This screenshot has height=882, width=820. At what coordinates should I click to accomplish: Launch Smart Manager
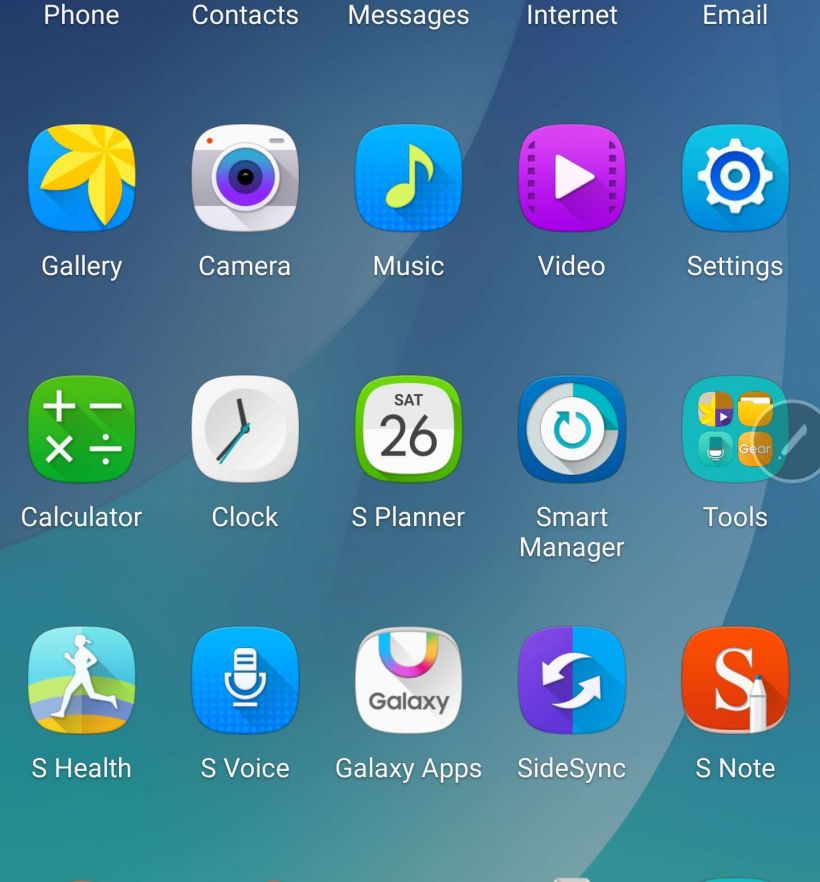pos(572,430)
